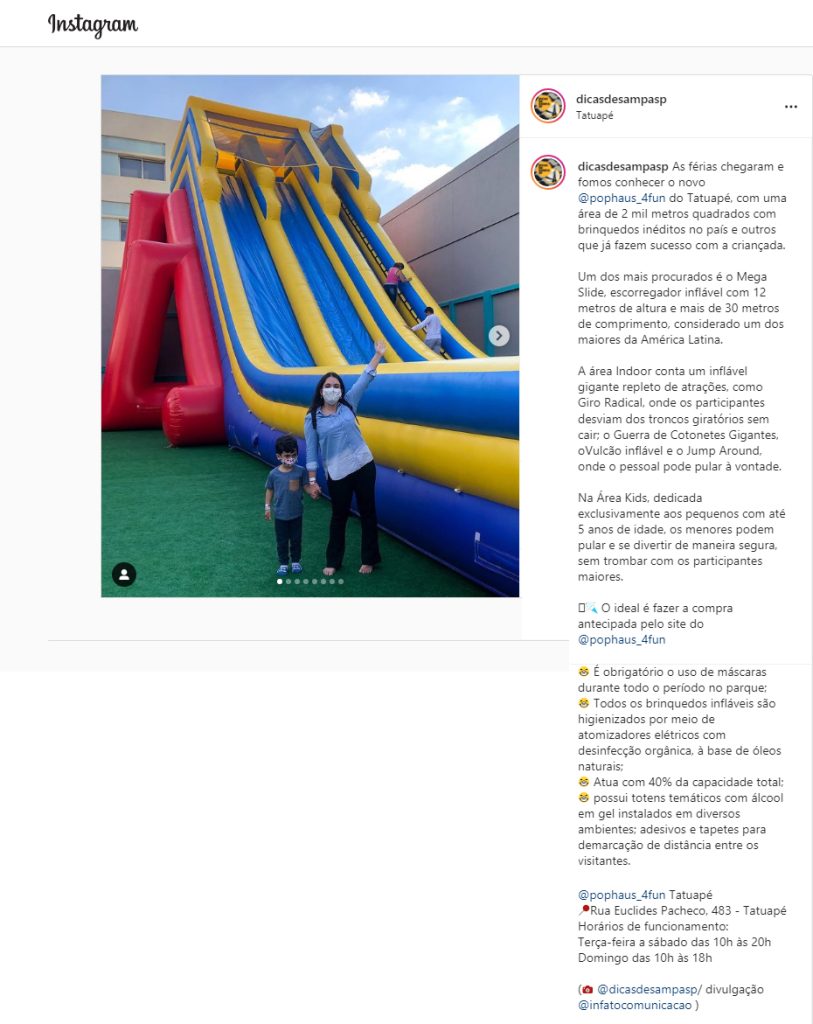Image resolution: width=813 pixels, height=1024 pixels.
Task: Open @pophaus_4fun mention in first paragraph
Action: pyautogui.click(x=621, y=198)
